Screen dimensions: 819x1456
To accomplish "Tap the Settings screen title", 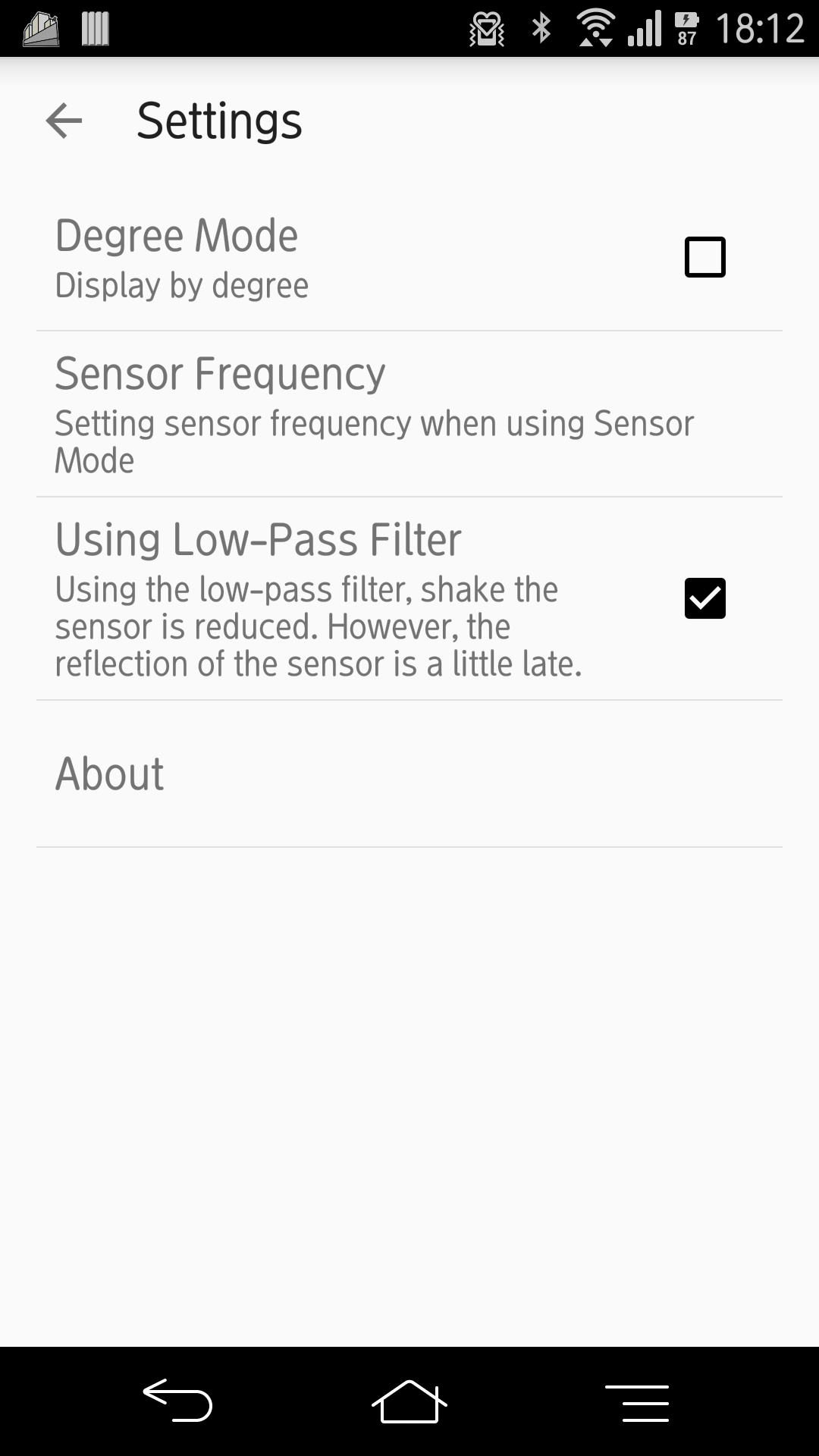I will (x=218, y=120).
